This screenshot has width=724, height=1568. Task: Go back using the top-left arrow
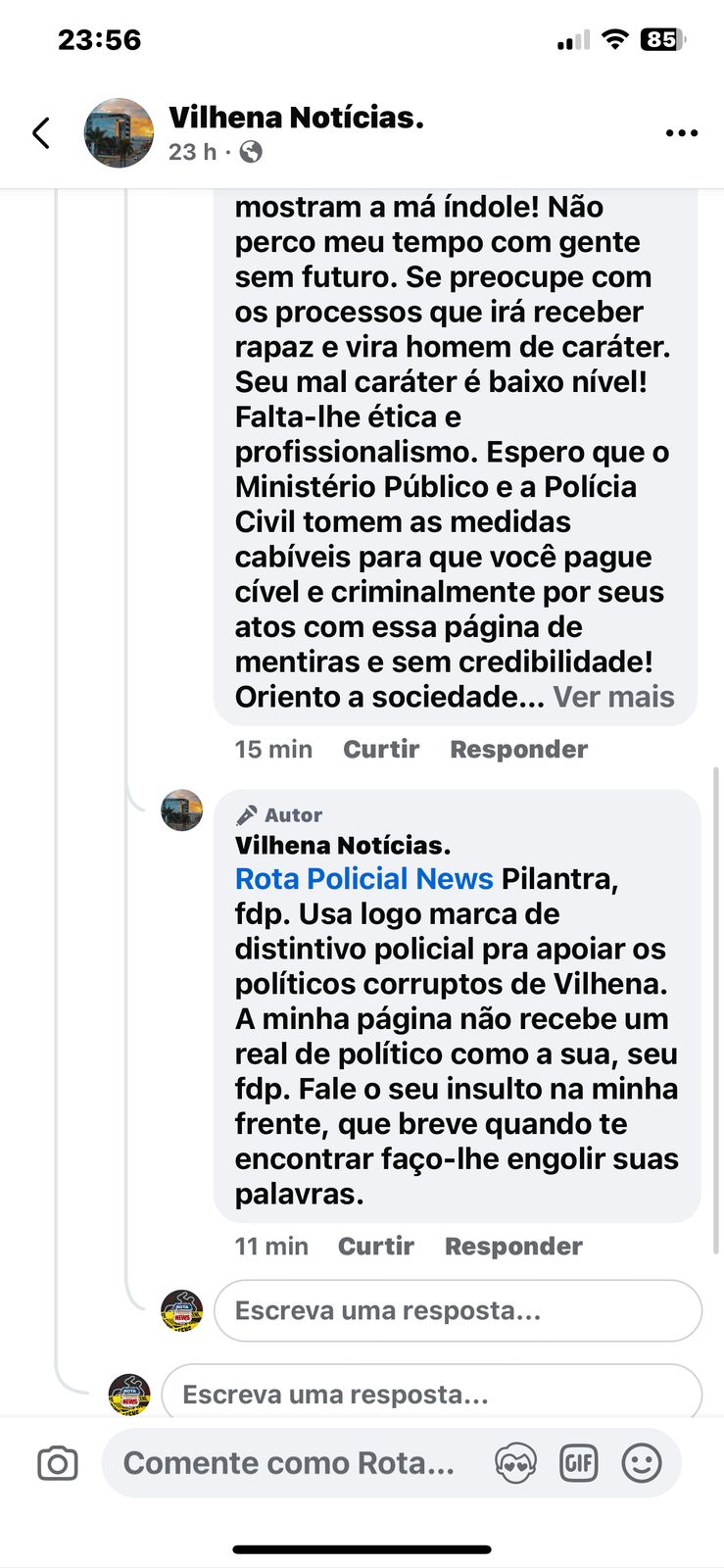click(41, 133)
